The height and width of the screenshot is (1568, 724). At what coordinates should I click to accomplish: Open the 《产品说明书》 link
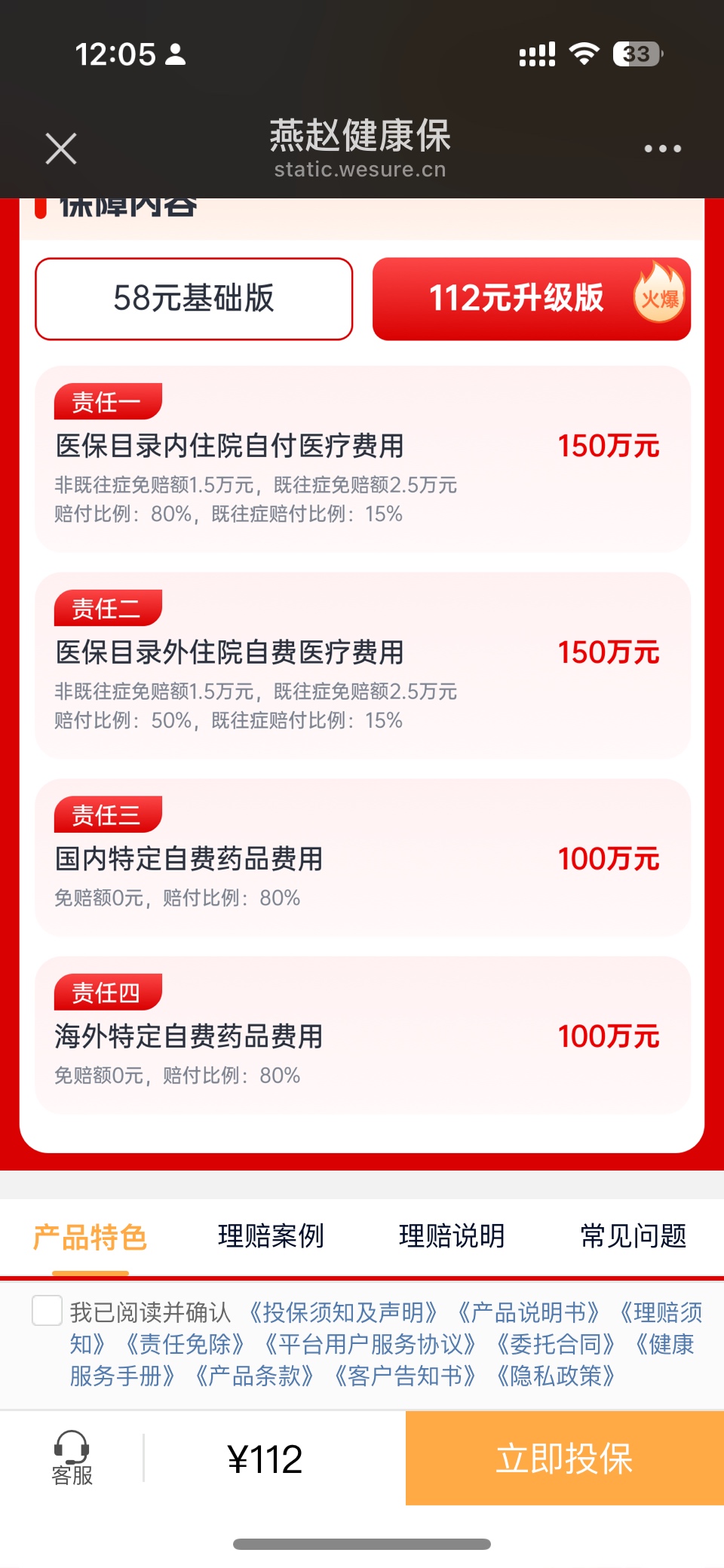[528, 1312]
